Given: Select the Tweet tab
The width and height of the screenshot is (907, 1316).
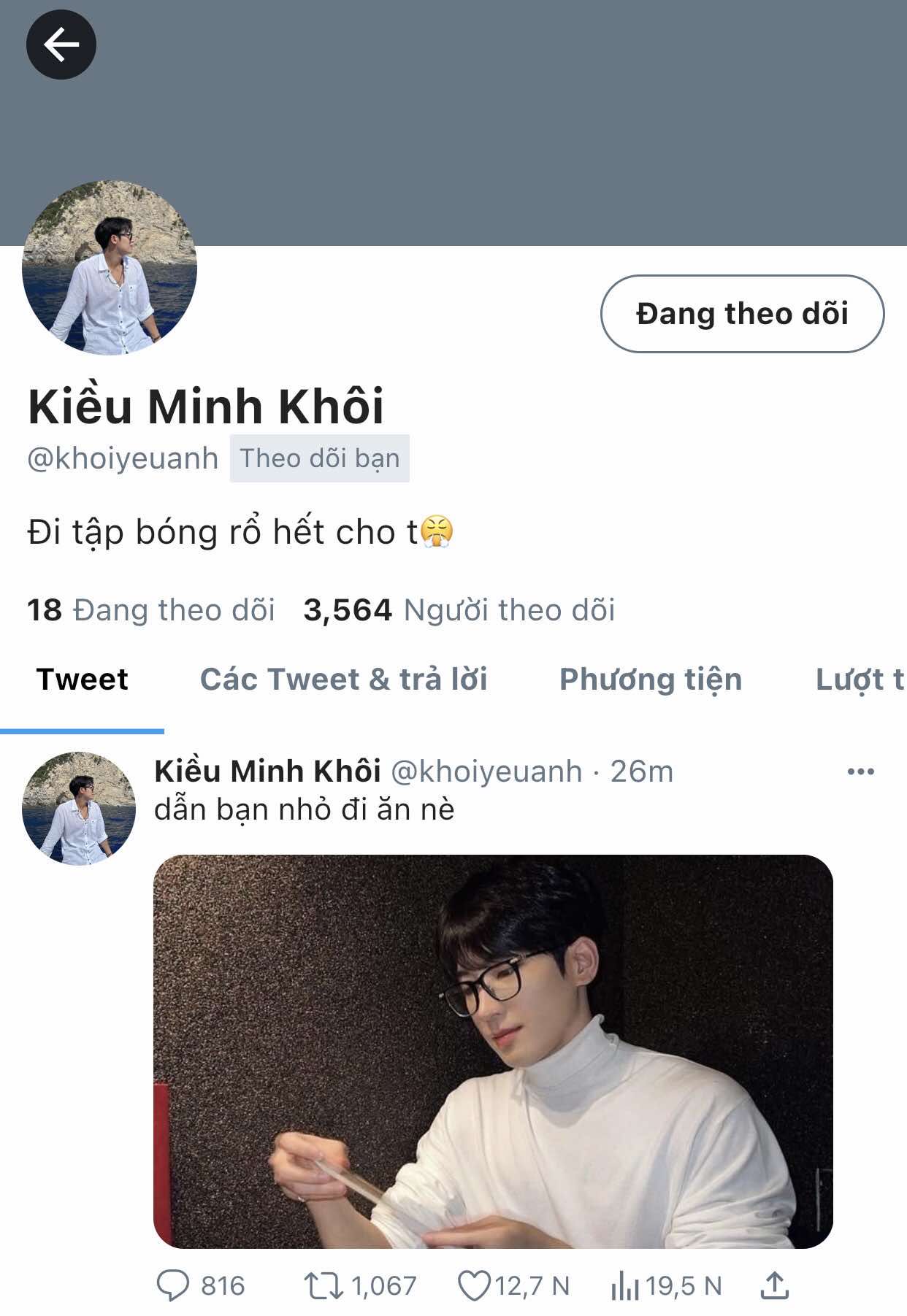Looking at the screenshot, I should click(x=82, y=680).
